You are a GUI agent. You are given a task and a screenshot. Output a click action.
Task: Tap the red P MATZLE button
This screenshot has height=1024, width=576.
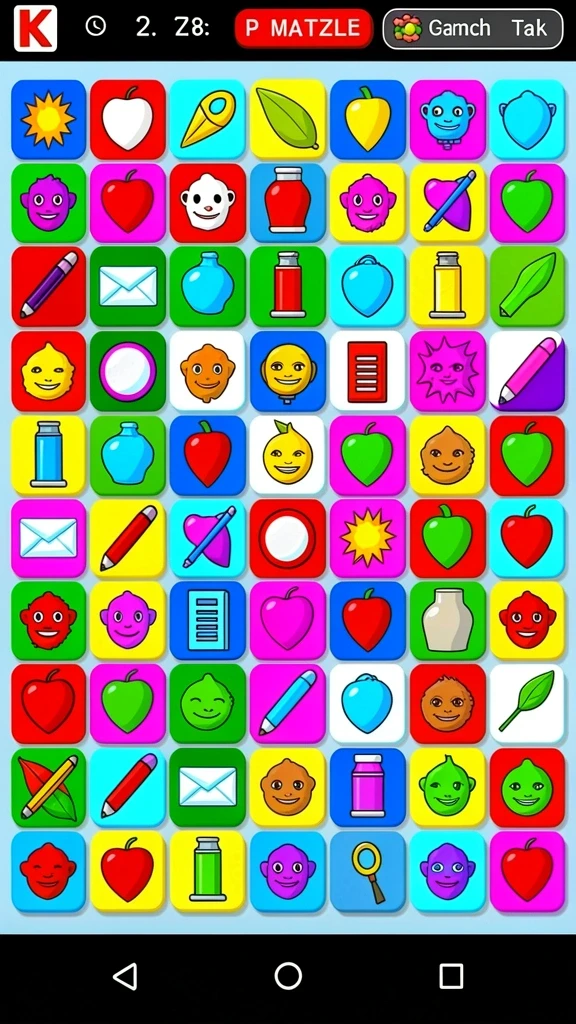pyautogui.click(x=304, y=28)
